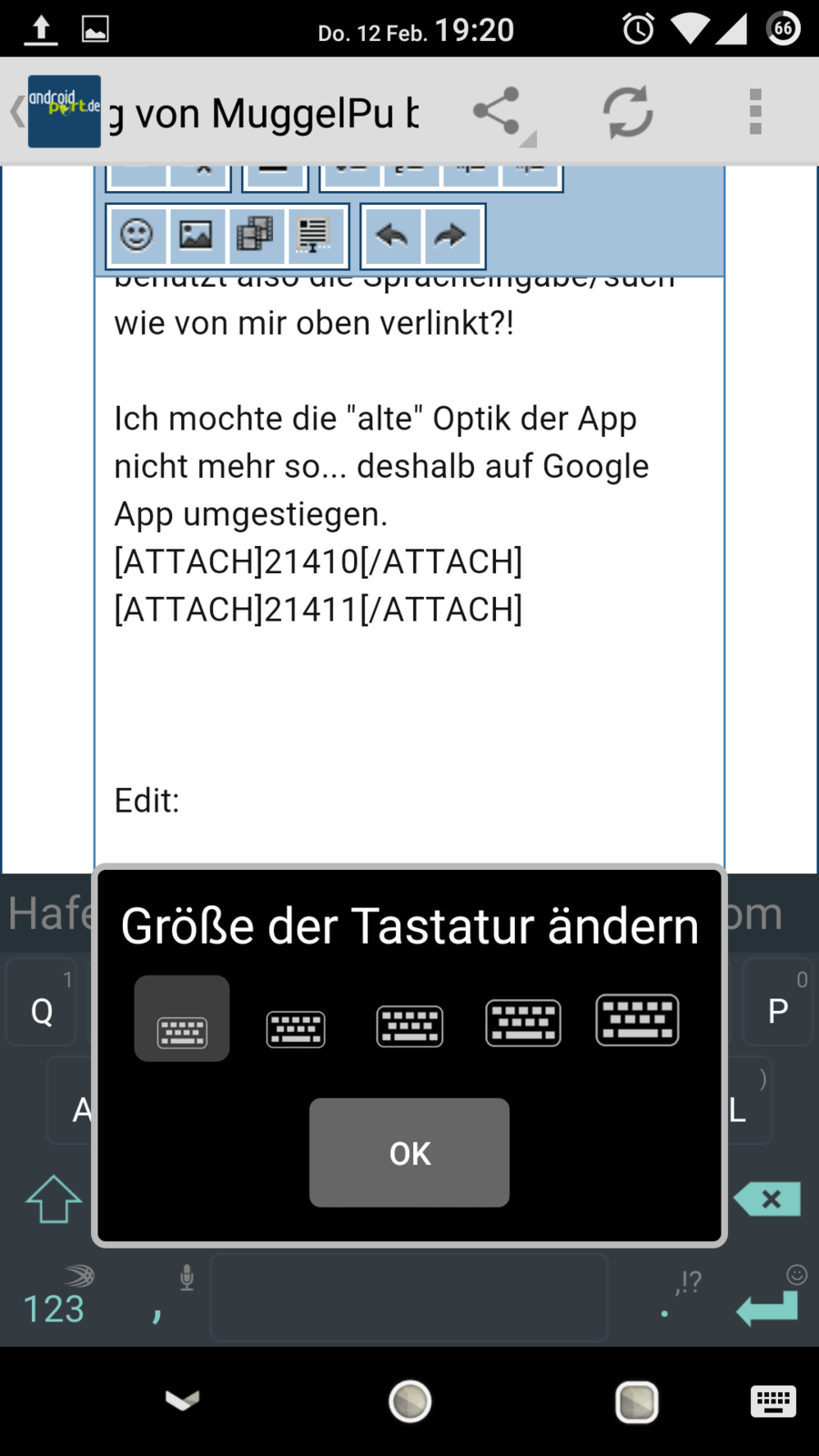Insert a smiley in the post editor
The image size is (819, 1456).
(x=137, y=236)
